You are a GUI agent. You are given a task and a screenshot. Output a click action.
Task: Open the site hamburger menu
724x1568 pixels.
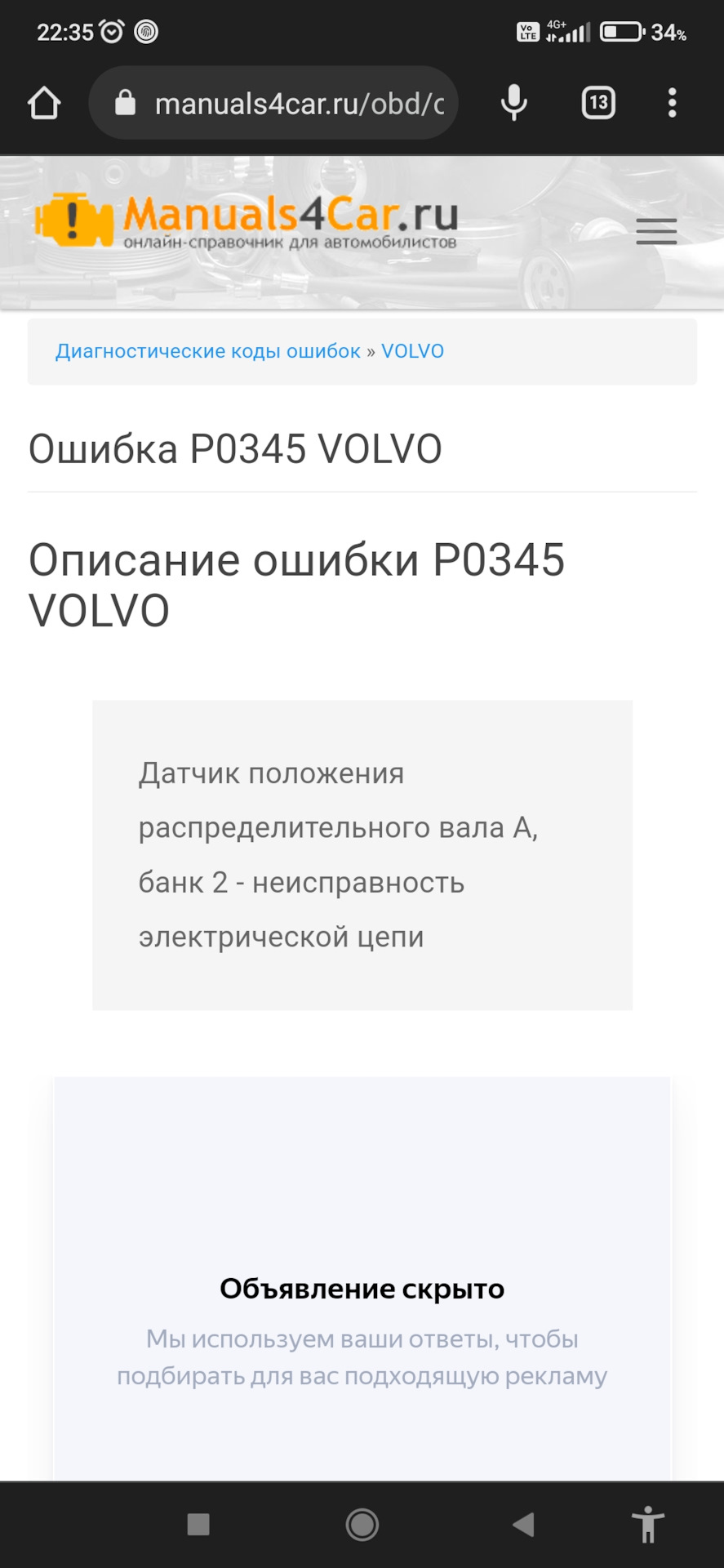point(656,231)
